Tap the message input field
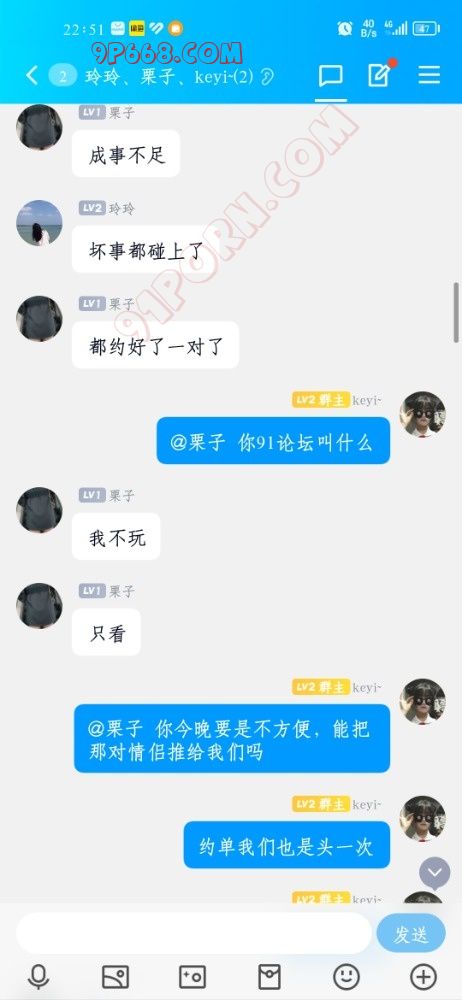This screenshot has height=1000, width=462. coord(193,933)
